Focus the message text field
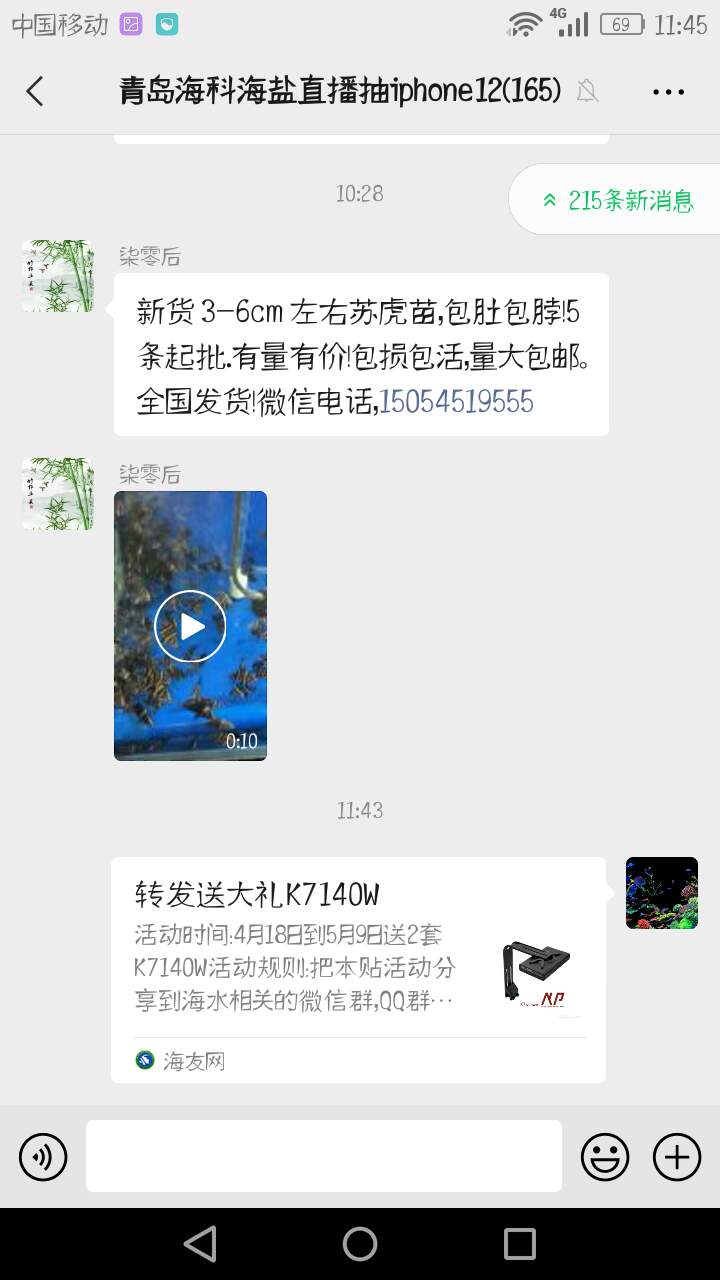The image size is (720, 1280). pyautogui.click(x=323, y=1156)
